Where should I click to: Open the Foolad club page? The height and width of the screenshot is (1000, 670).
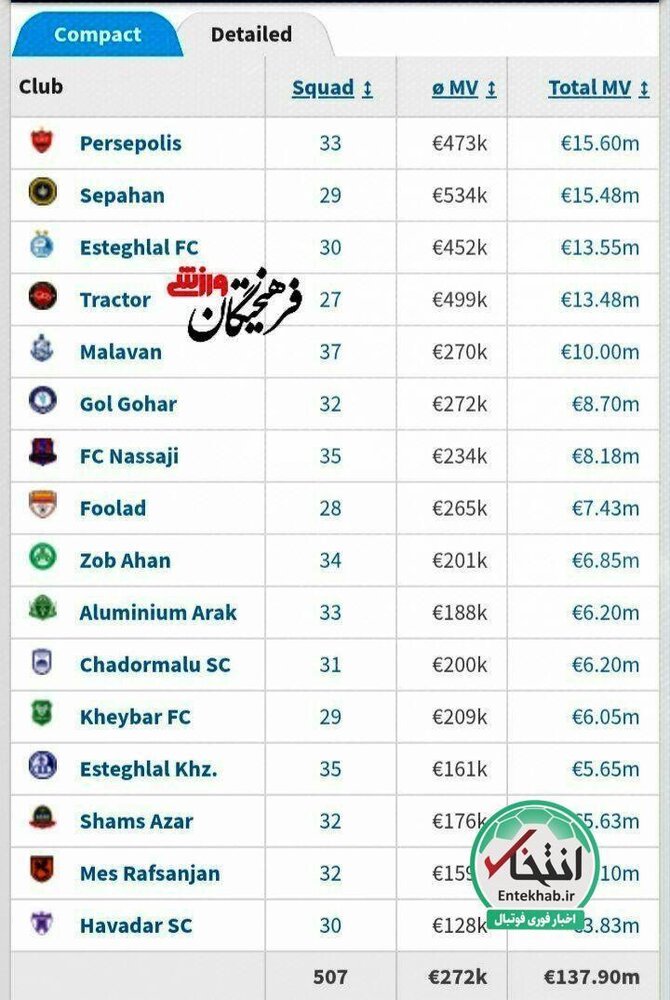112,508
